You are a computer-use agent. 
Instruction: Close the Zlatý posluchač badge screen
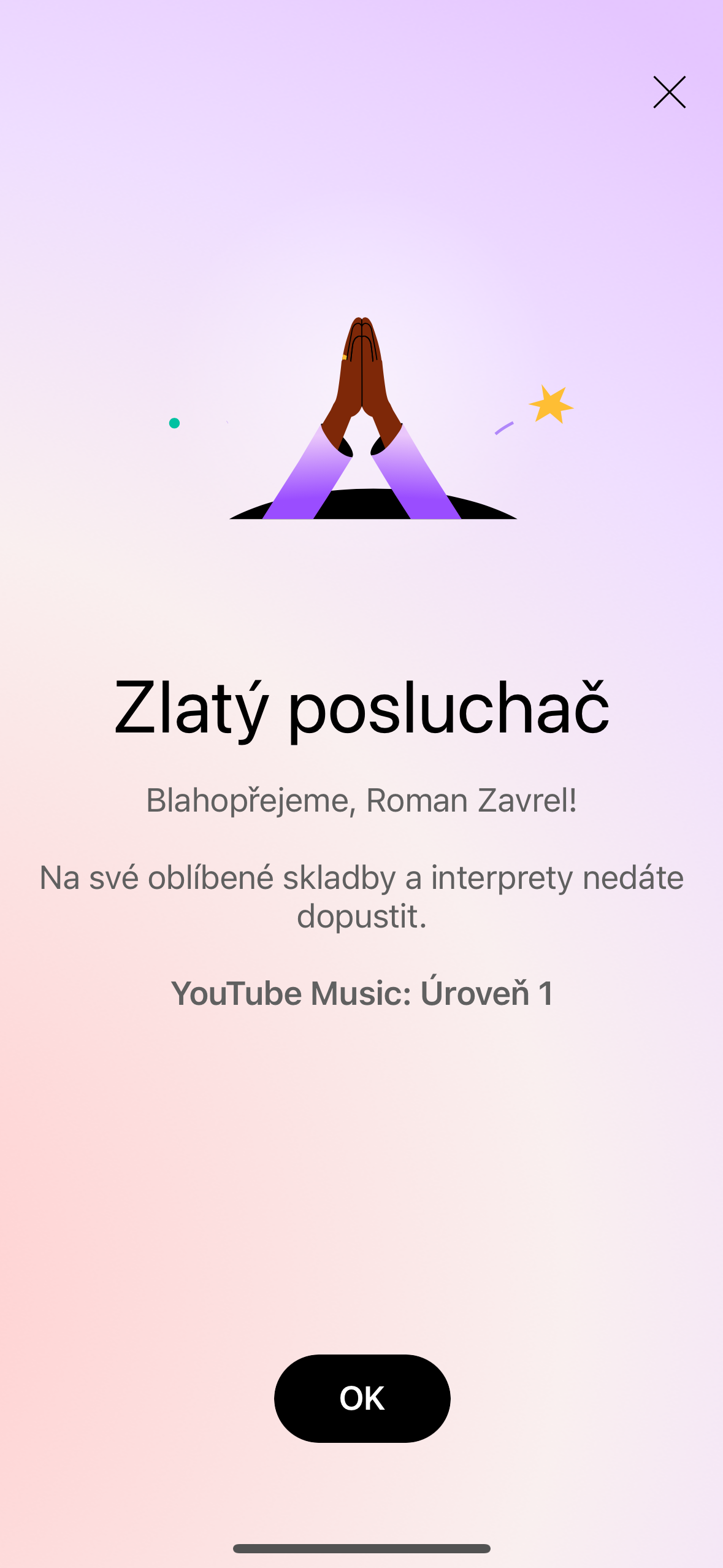pos(669,93)
